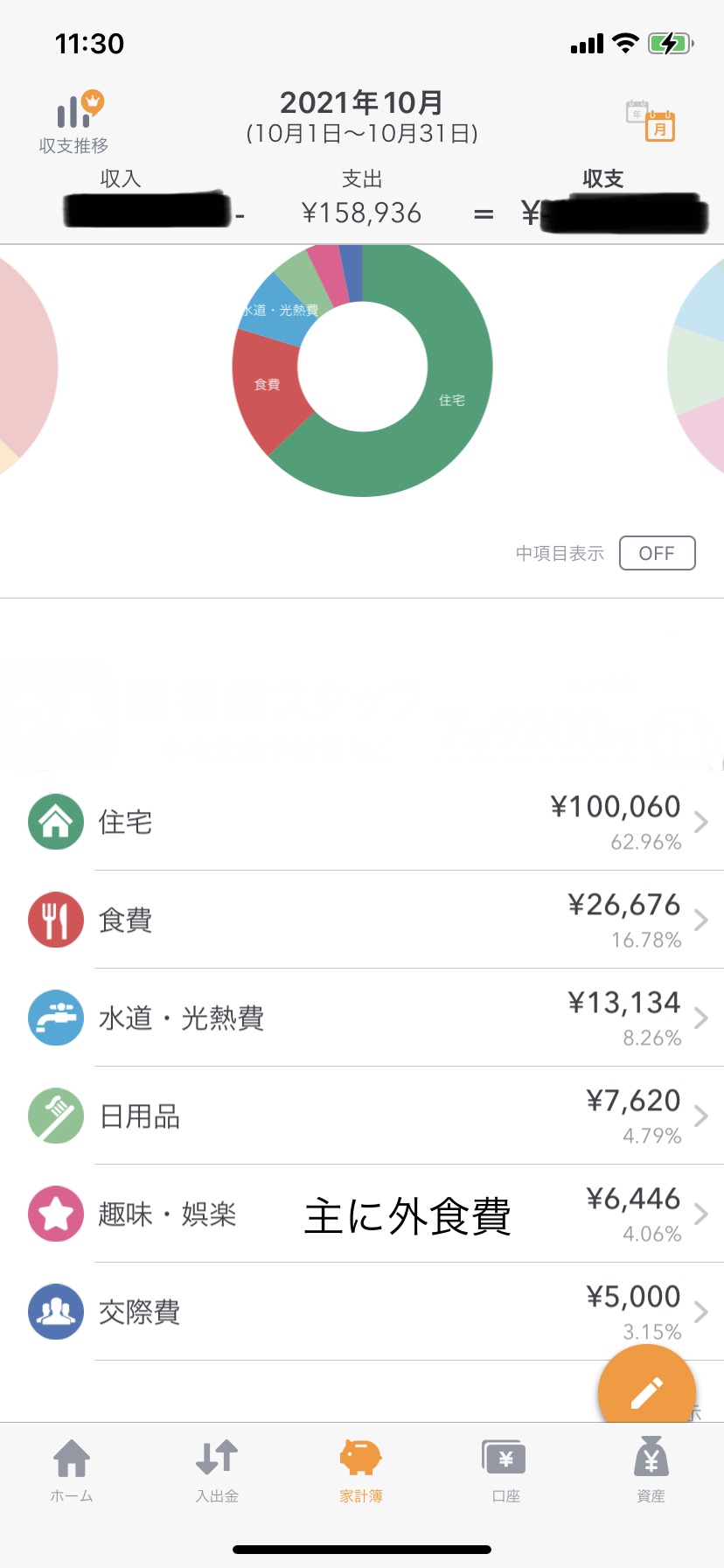Switch the period with the calendar icon
Image resolution: width=724 pixels, height=1568 pixels.
pyautogui.click(x=651, y=122)
